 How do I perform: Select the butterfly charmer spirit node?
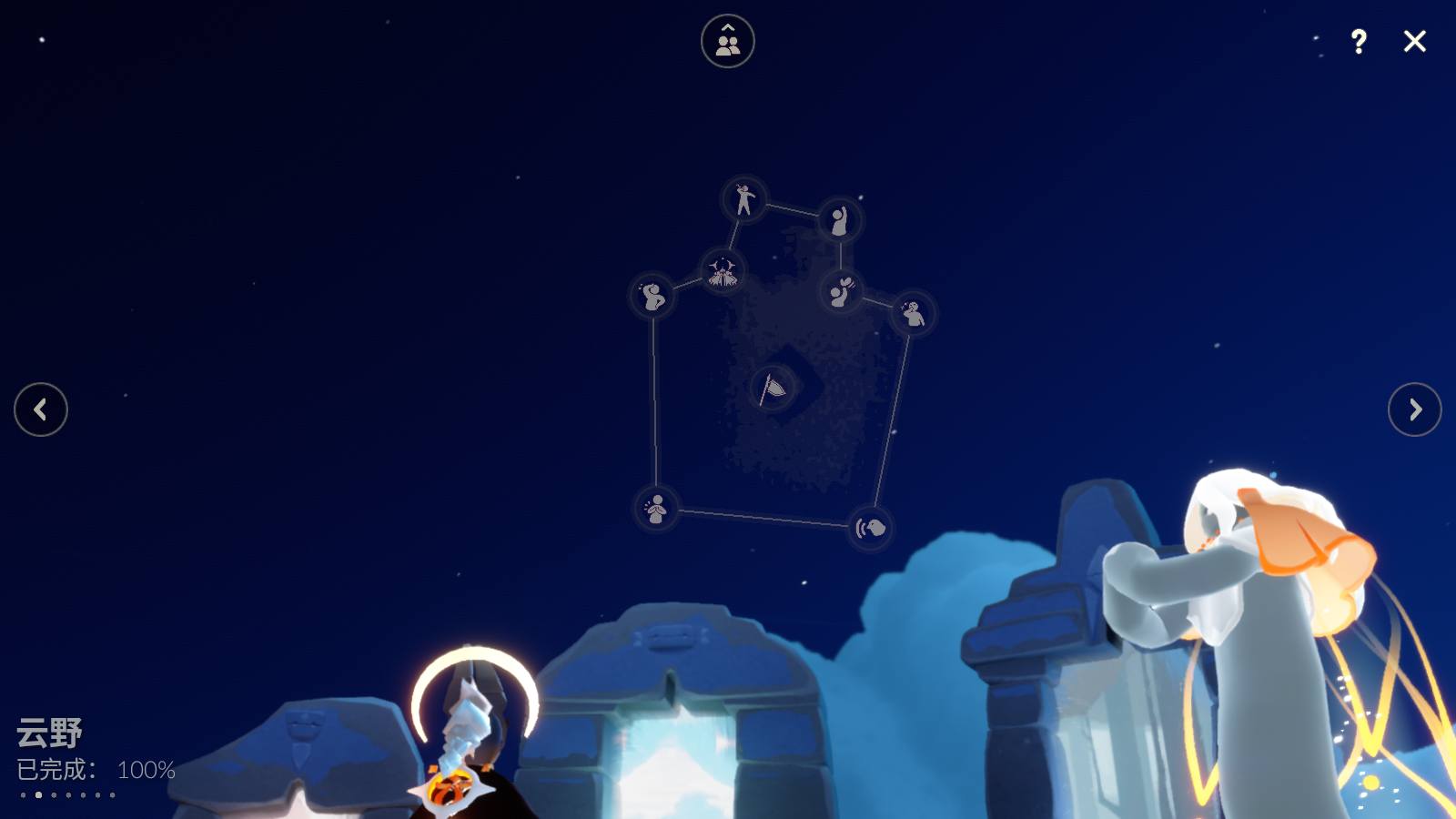[723, 271]
